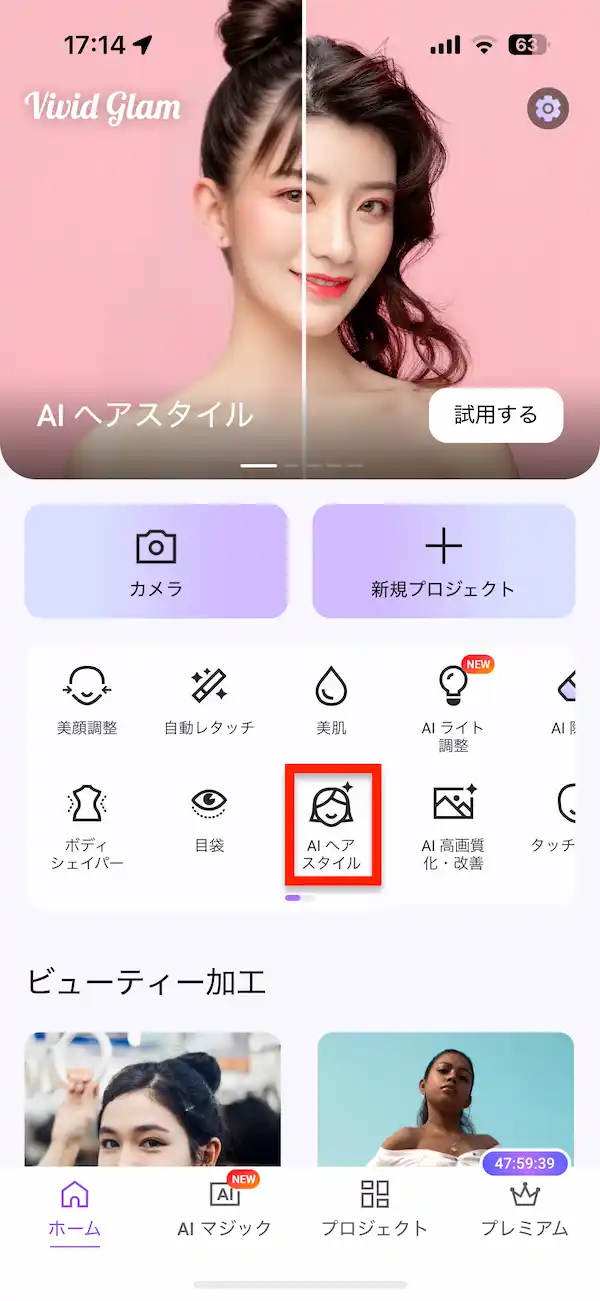Open the 目袋 tool
Image resolution: width=600 pixels, height=1301 pixels.
[x=209, y=818]
